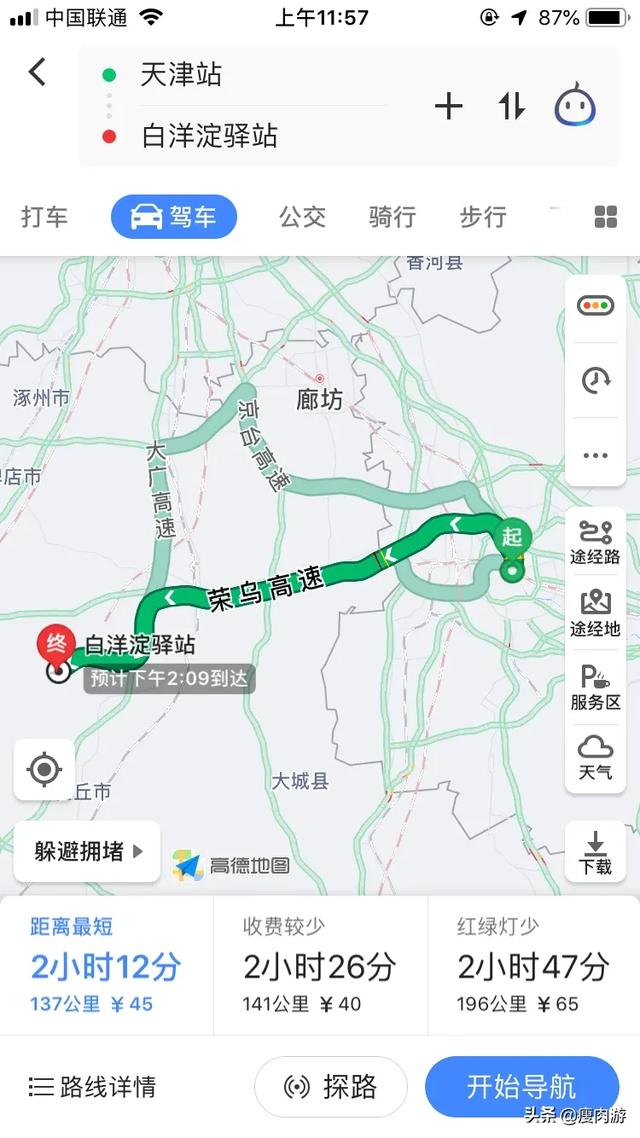Open 路线详情
This screenshot has height=1138, width=640.
coord(92,1086)
